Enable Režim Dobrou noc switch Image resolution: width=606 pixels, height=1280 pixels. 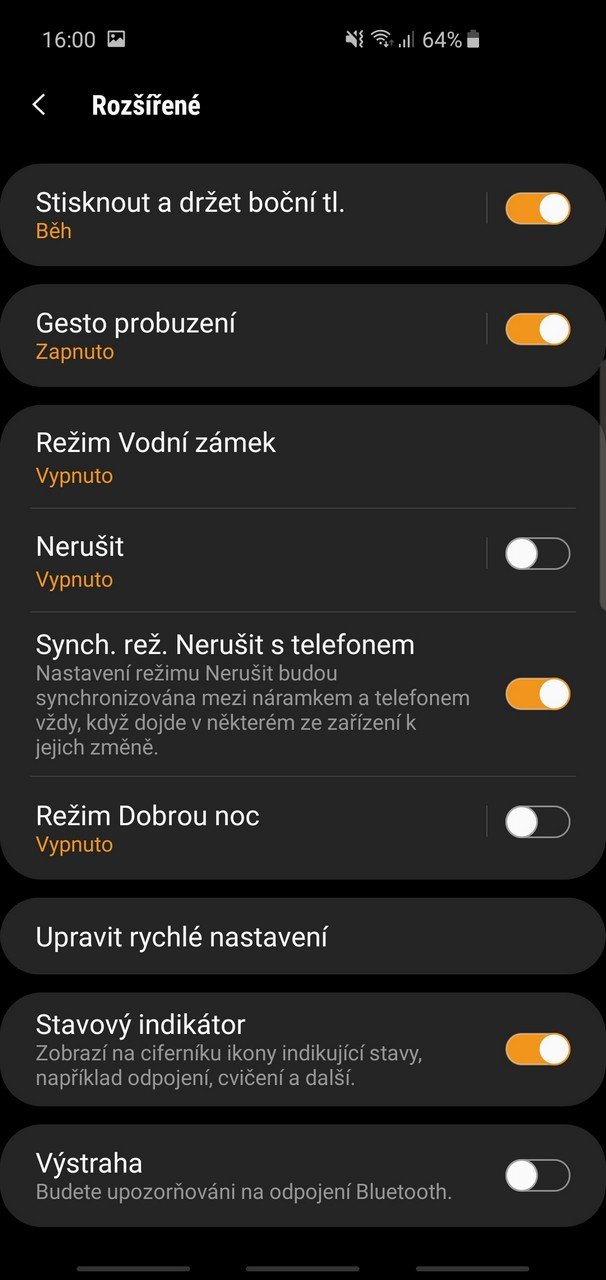pyautogui.click(x=538, y=822)
